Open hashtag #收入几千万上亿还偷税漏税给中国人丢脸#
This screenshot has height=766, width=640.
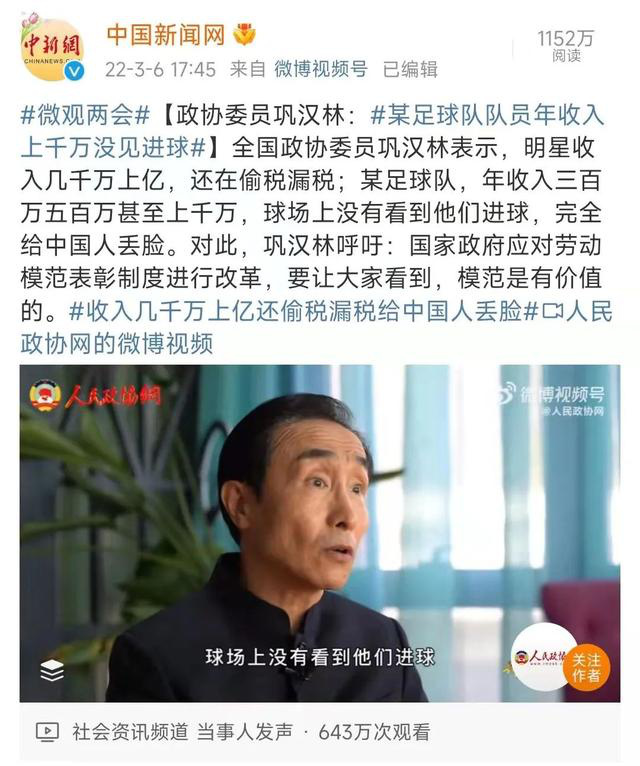pos(298,311)
